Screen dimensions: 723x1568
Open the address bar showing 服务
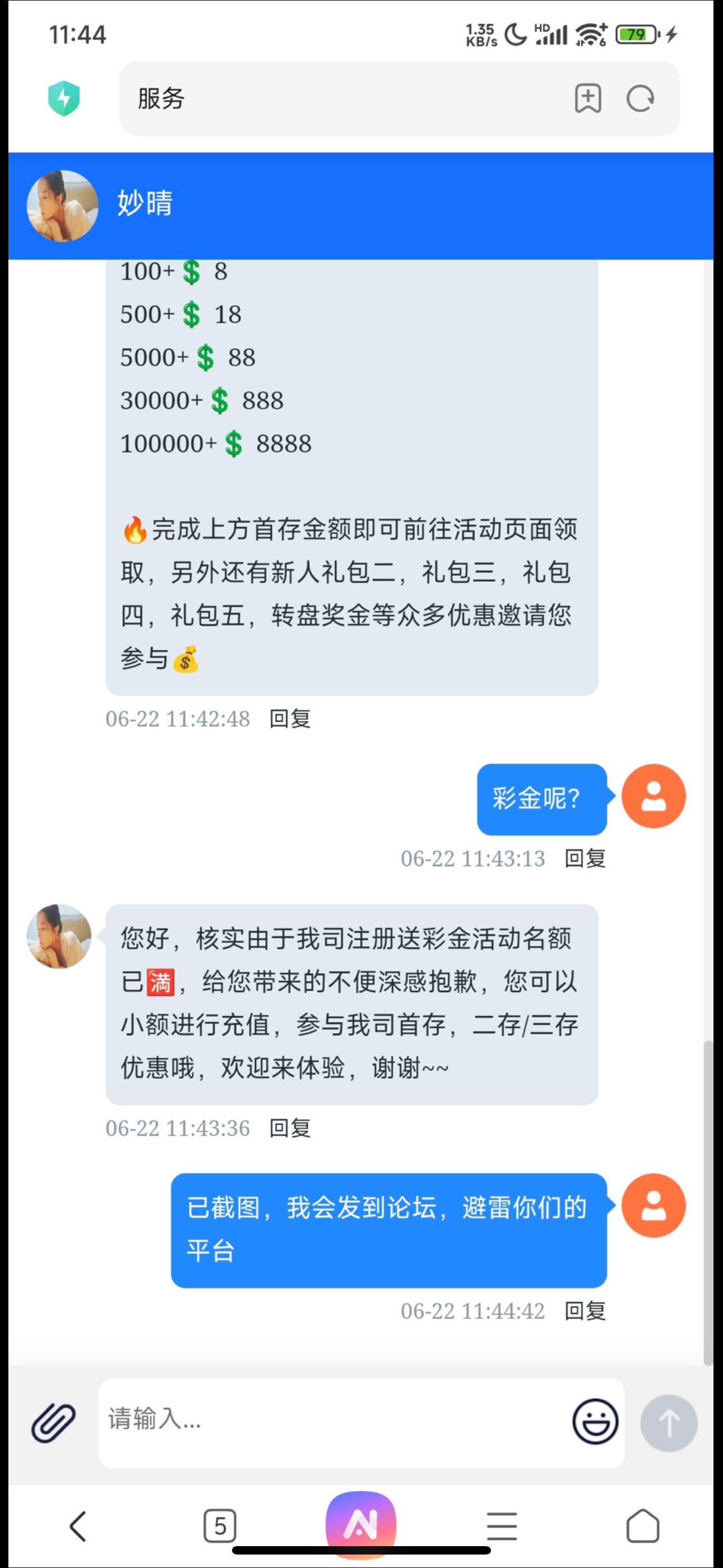click(341, 98)
